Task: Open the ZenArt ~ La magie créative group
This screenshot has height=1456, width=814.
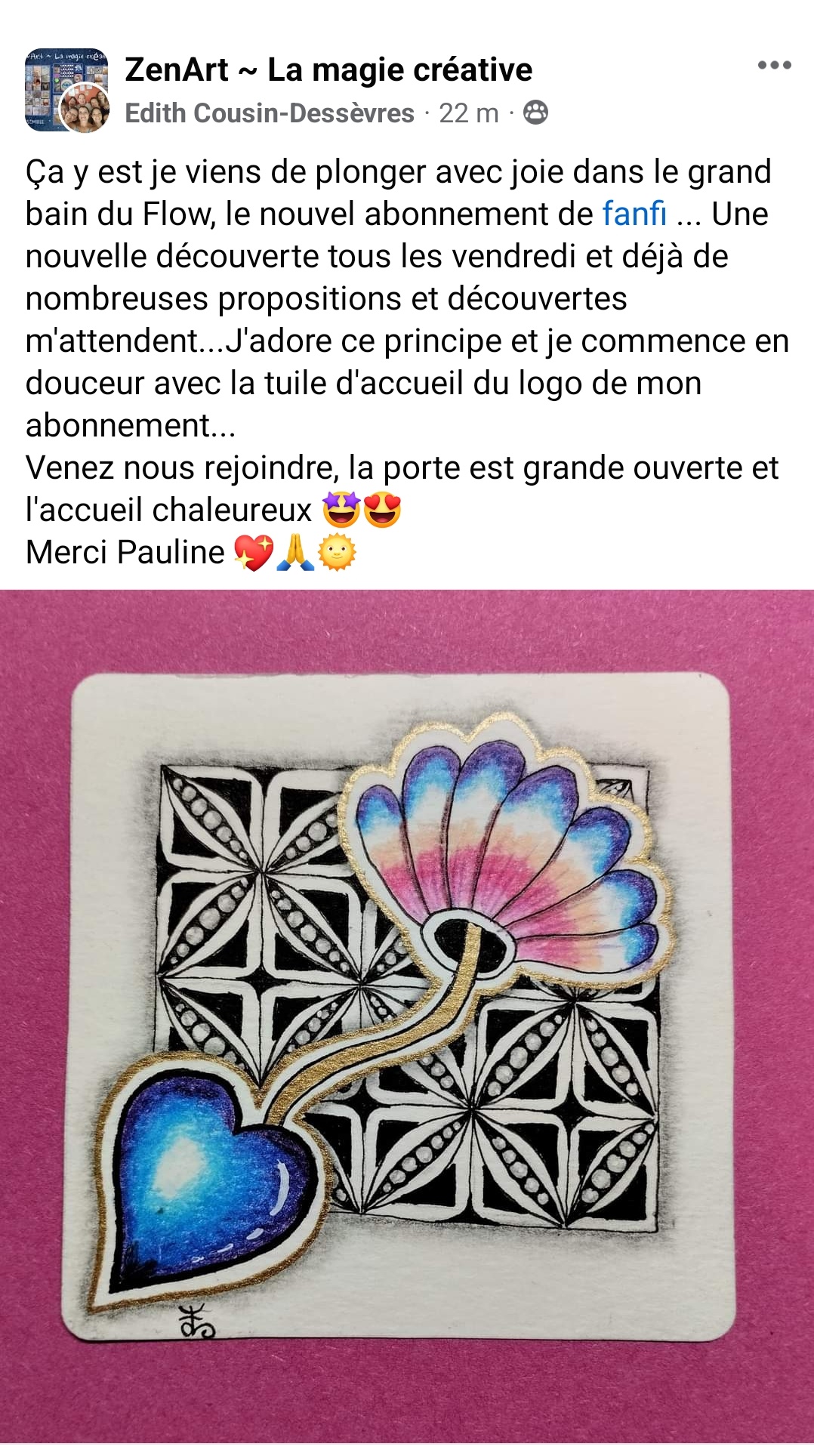Action: tap(328, 69)
